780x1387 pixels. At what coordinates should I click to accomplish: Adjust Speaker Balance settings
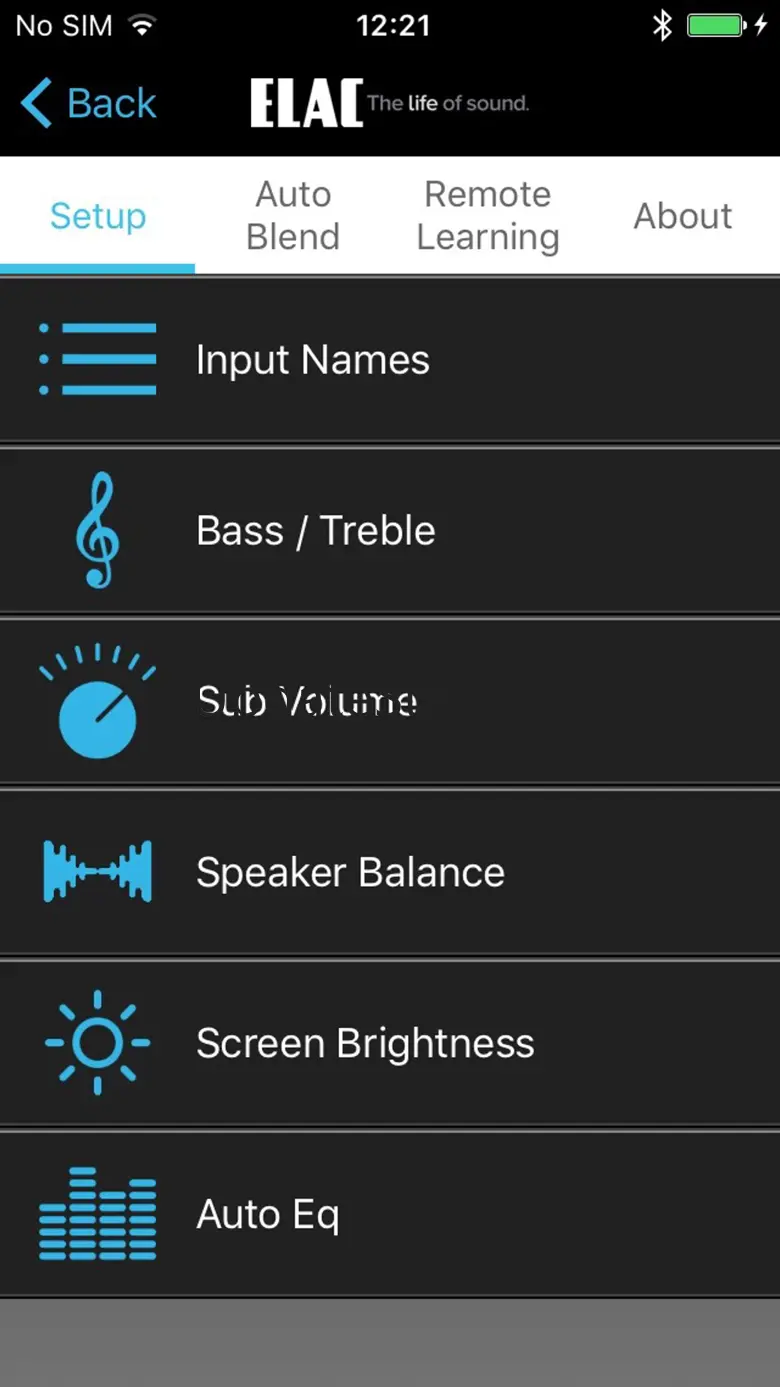coord(390,872)
